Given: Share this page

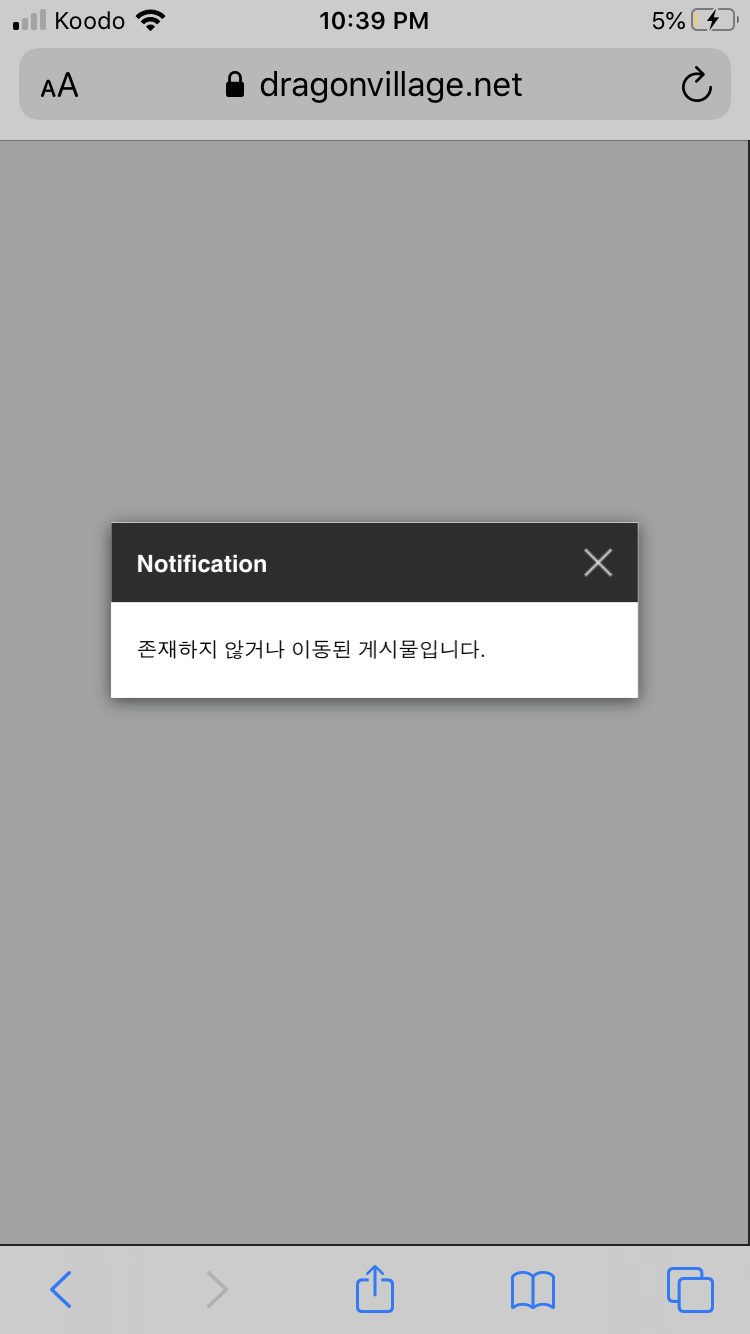Looking at the screenshot, I should pyautogui.click(x=375, y=1288).
